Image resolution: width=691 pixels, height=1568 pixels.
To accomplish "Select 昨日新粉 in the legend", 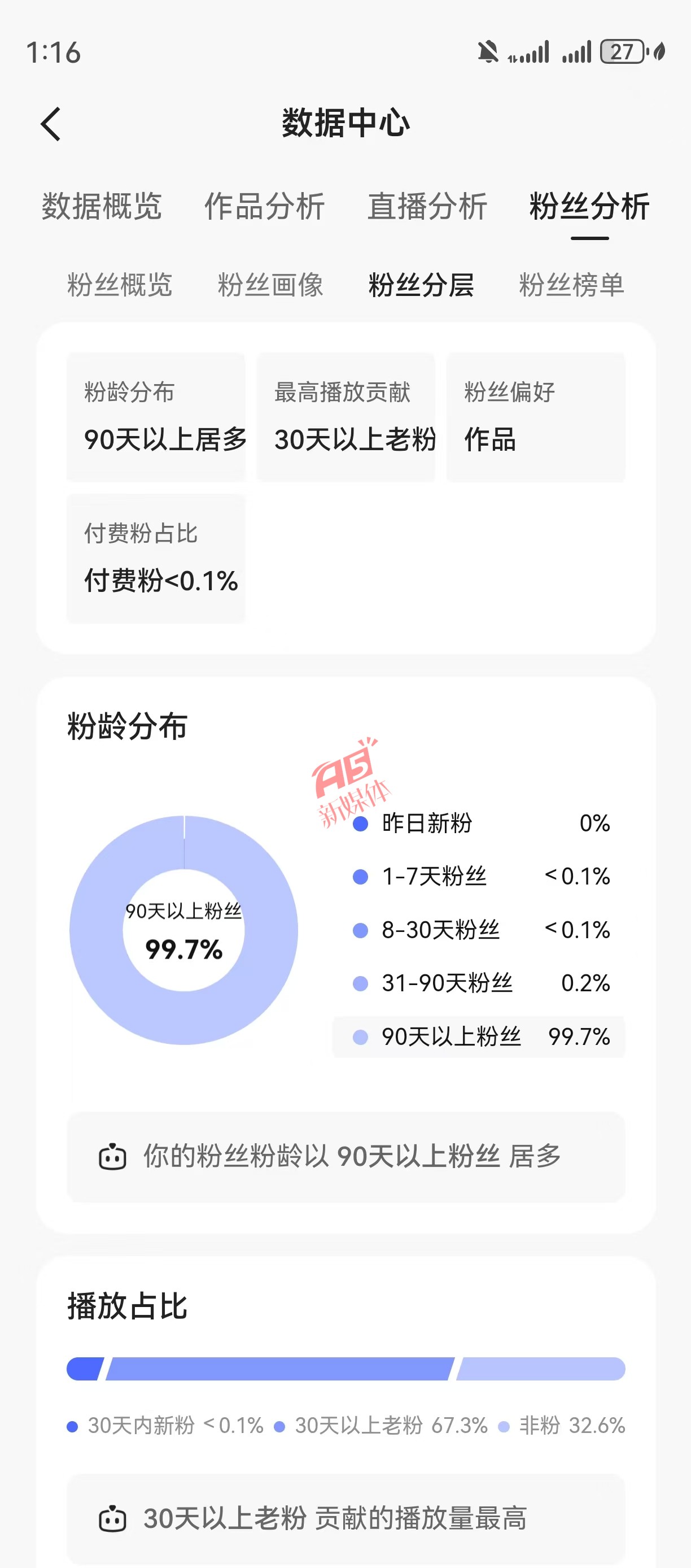I will [x=480, y=824].
